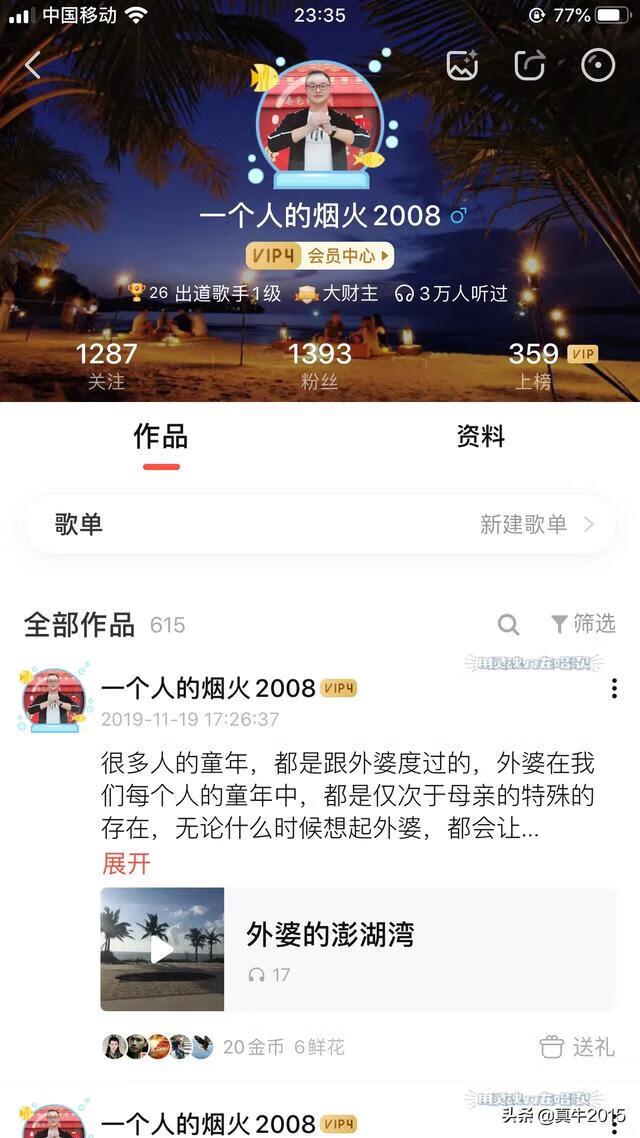Search within 全部作品
Image resolution: width=640 pixels, height=1138 pixels.
pyautogui.click(x=508, y=625)
